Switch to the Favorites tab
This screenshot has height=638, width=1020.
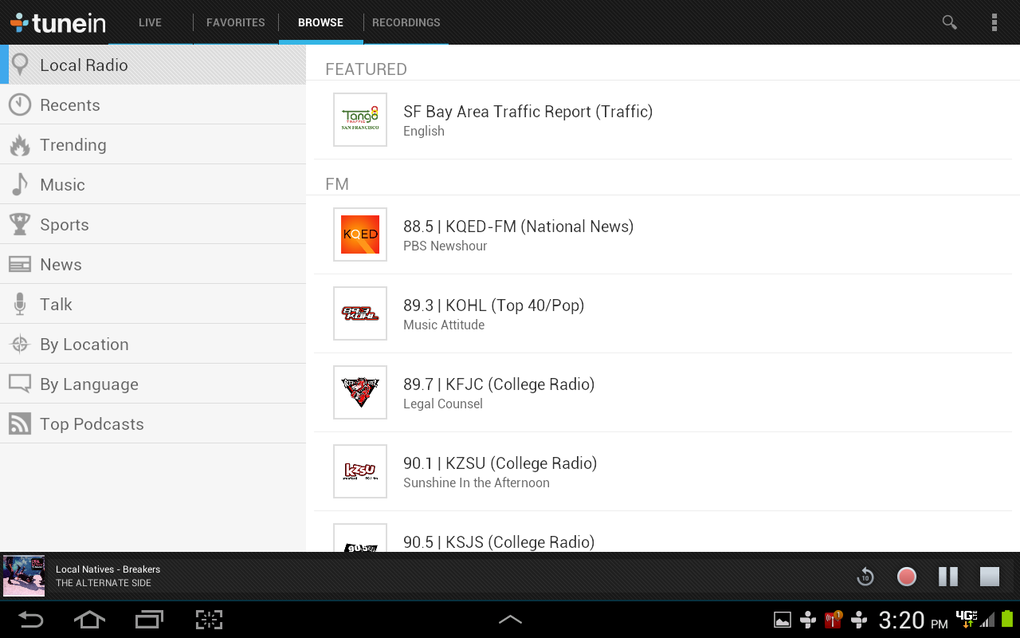[235, 22]
